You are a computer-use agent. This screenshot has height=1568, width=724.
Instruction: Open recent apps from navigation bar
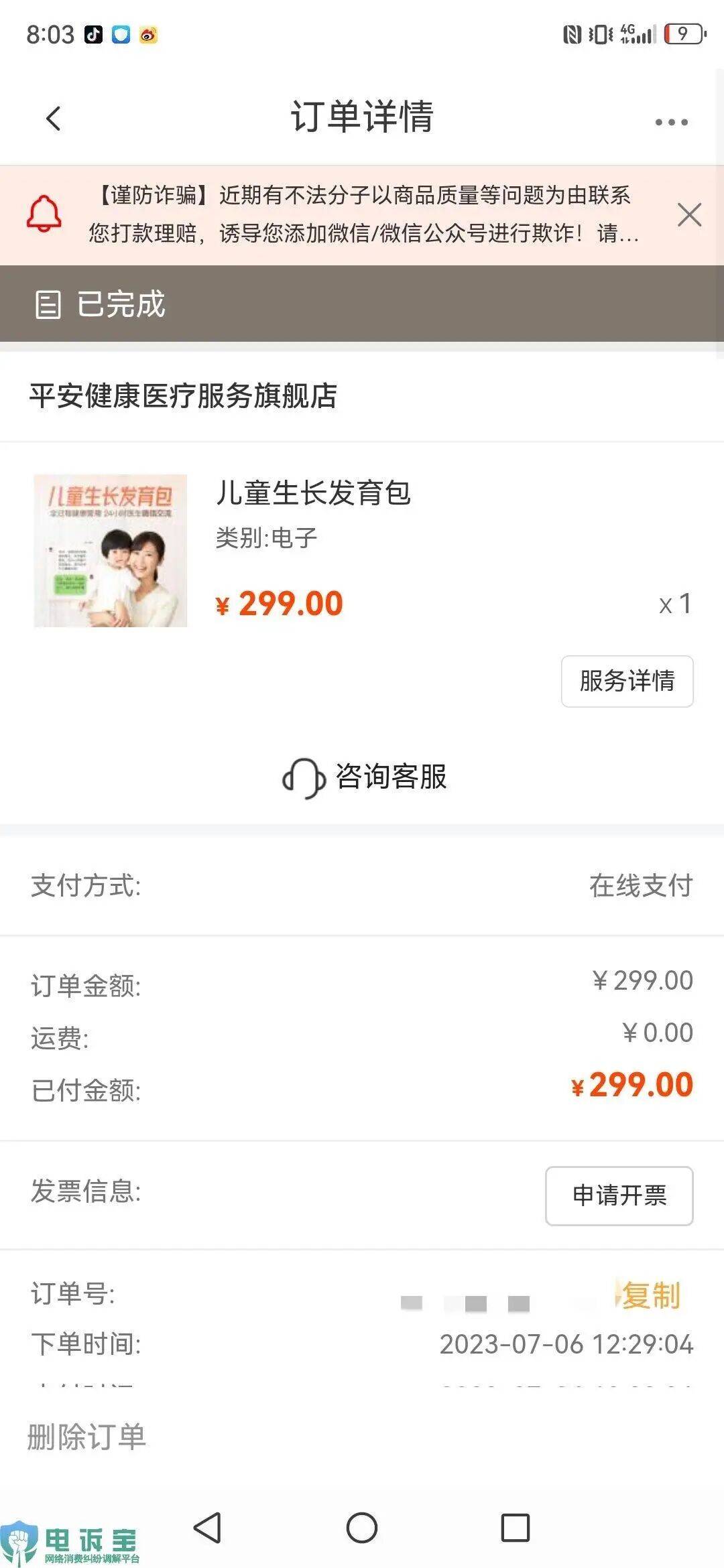tap(516, 1528)
